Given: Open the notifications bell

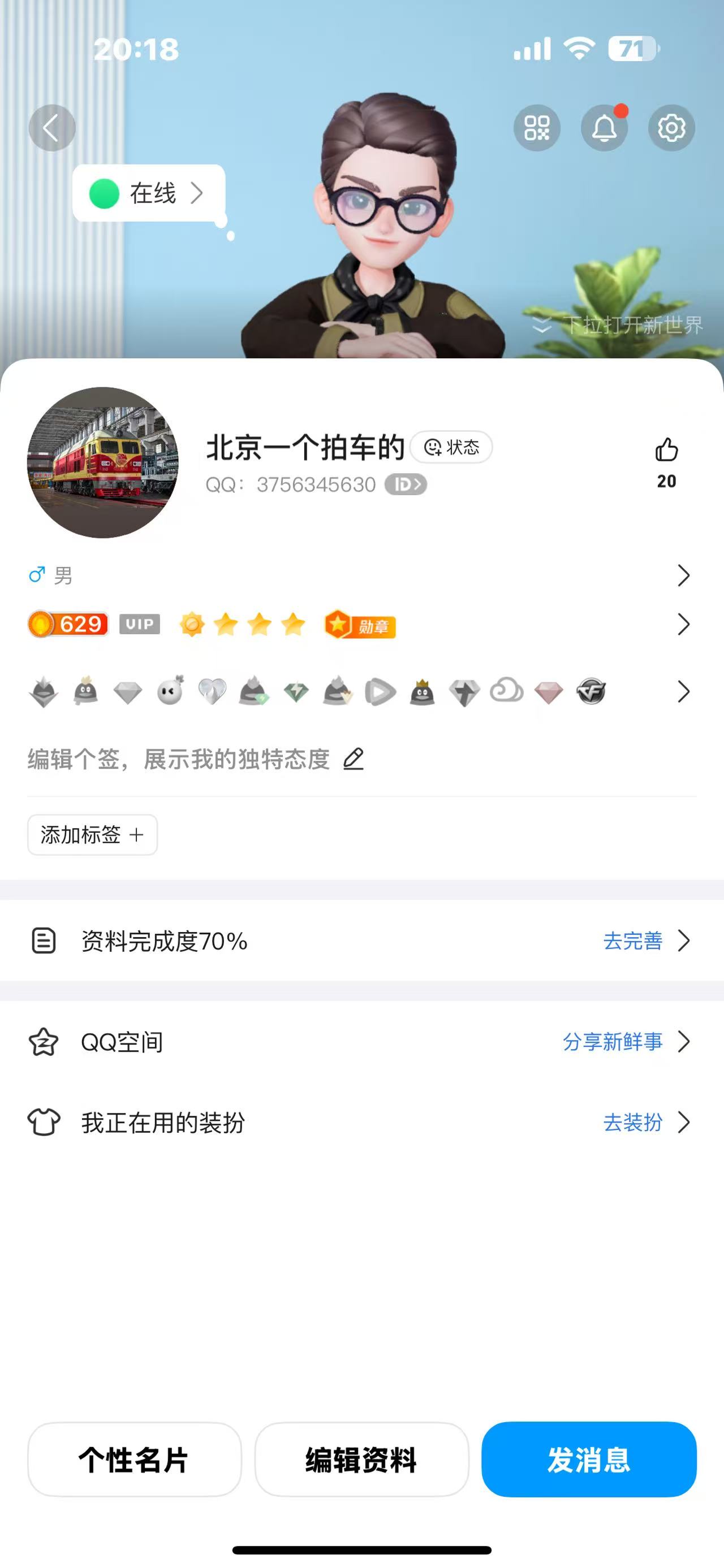Looking at the screenshot, I should pyautogui.click(x=604, y=128).
